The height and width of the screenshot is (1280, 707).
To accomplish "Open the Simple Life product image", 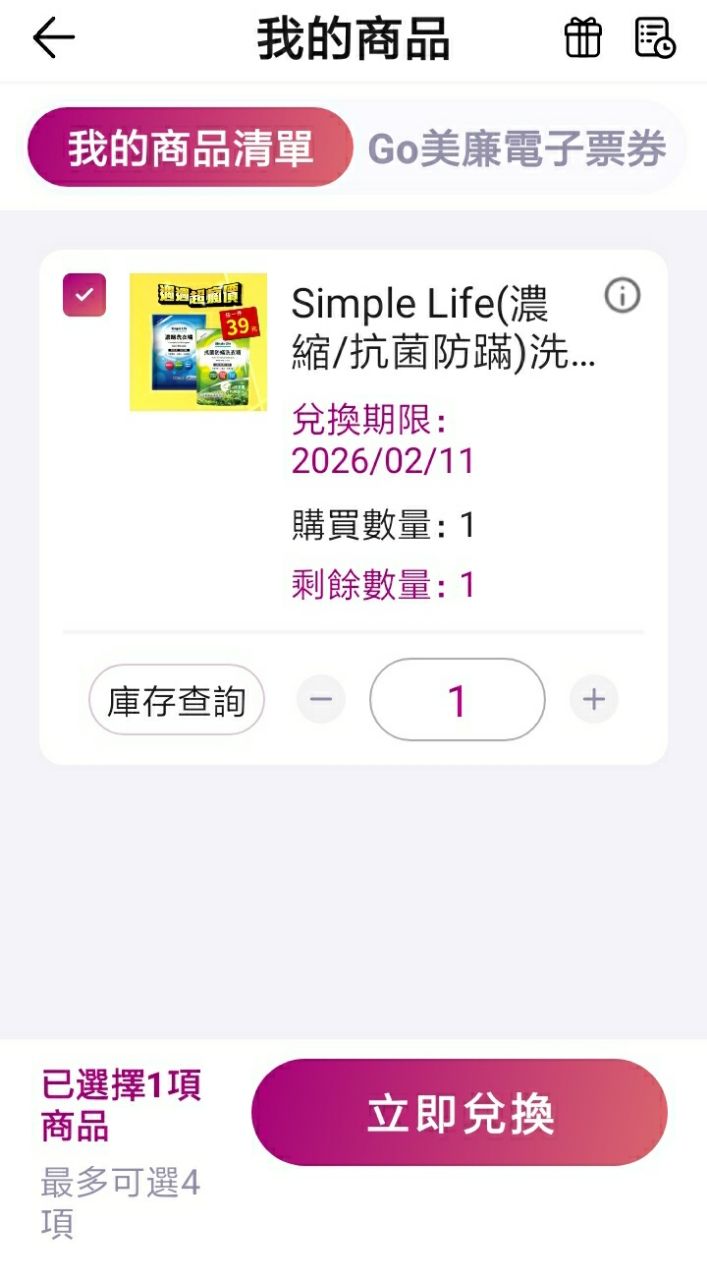I will click(198, 342).
